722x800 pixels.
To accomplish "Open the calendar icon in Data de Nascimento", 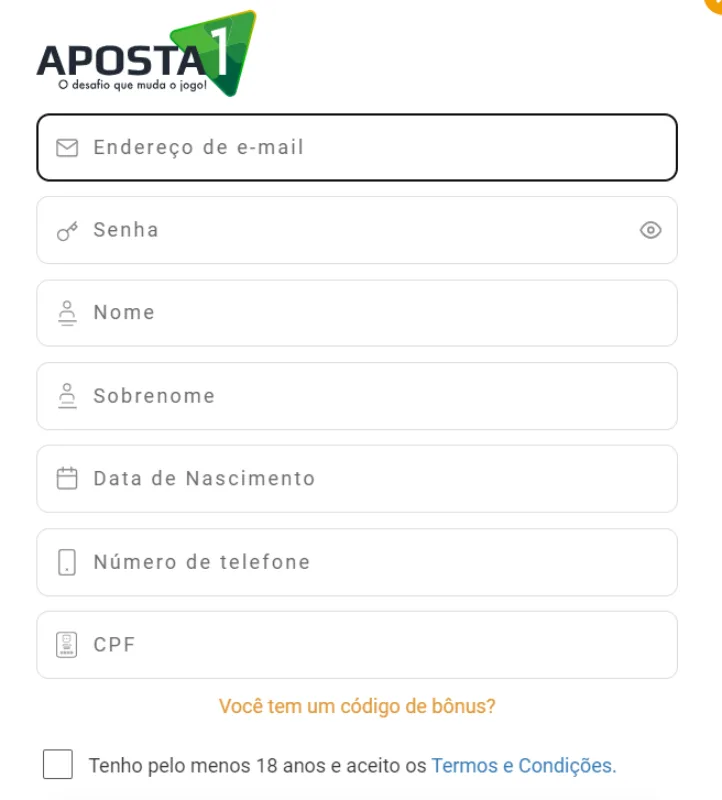I will [66, 478].
